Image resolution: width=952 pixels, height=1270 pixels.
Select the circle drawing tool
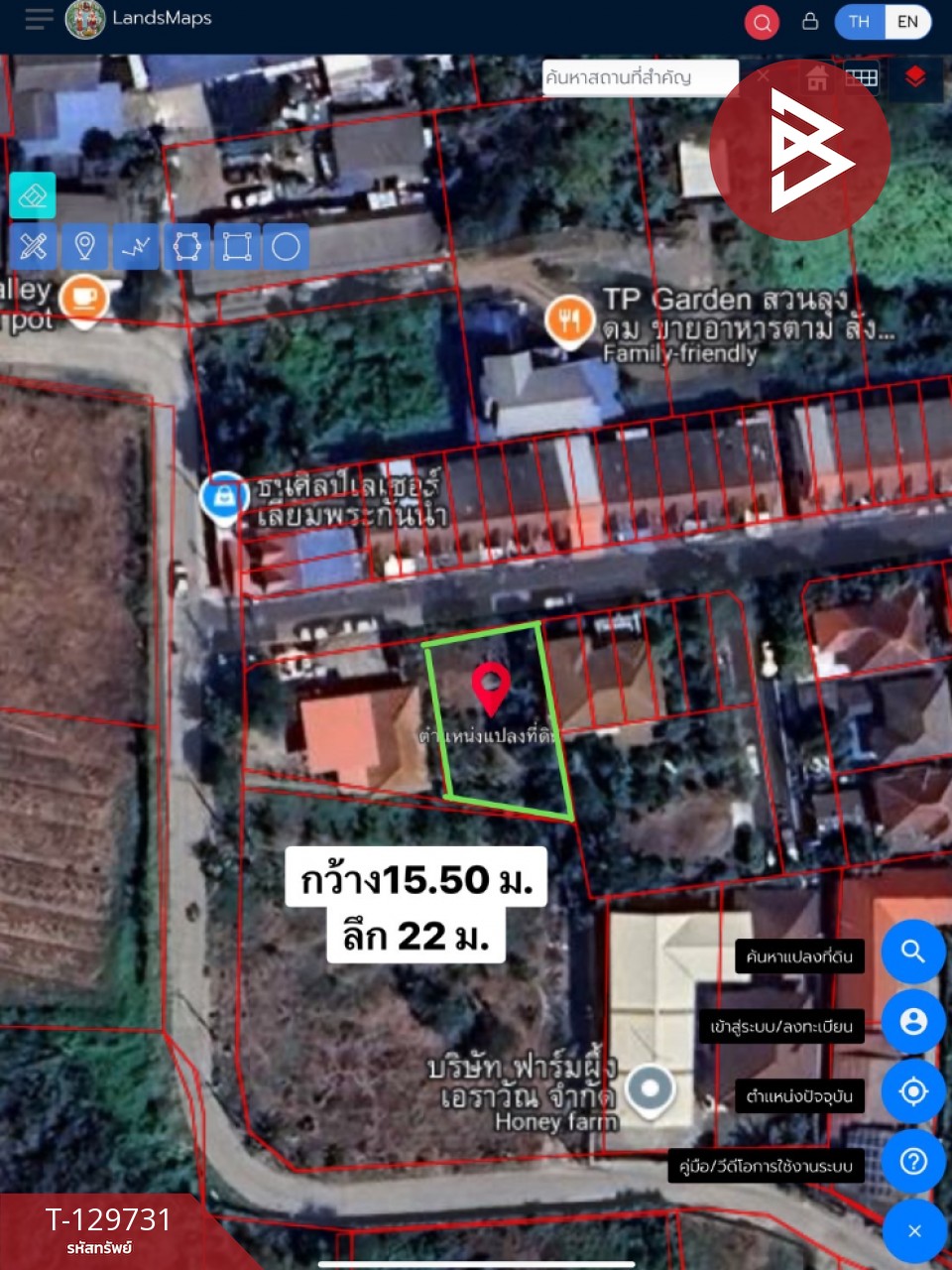(x=286, y=247)
